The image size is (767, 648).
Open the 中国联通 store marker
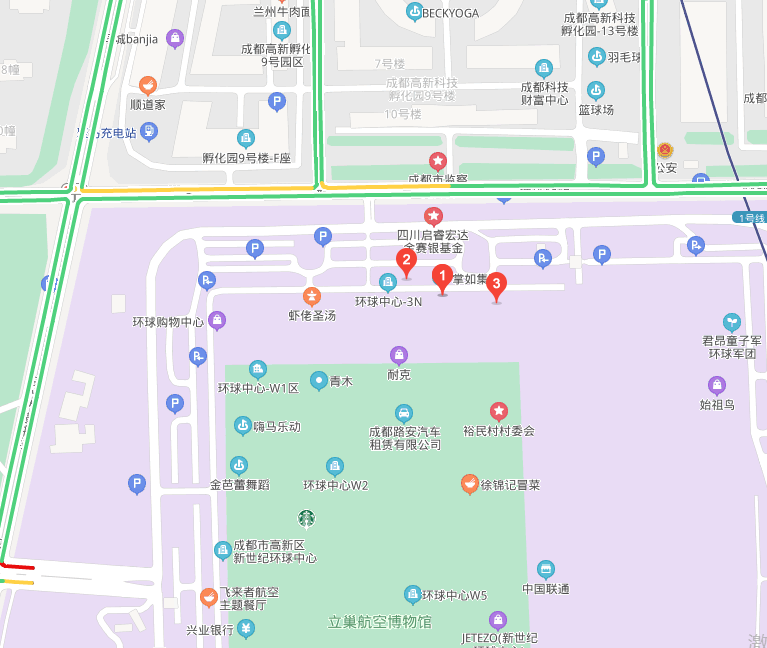coord(545,569)
